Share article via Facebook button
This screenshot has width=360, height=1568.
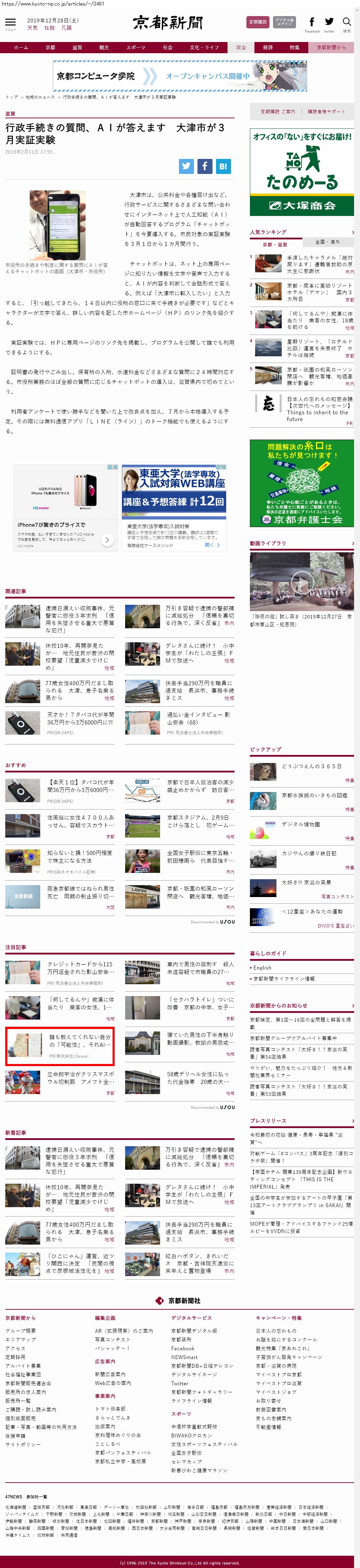tap(204, 166)
